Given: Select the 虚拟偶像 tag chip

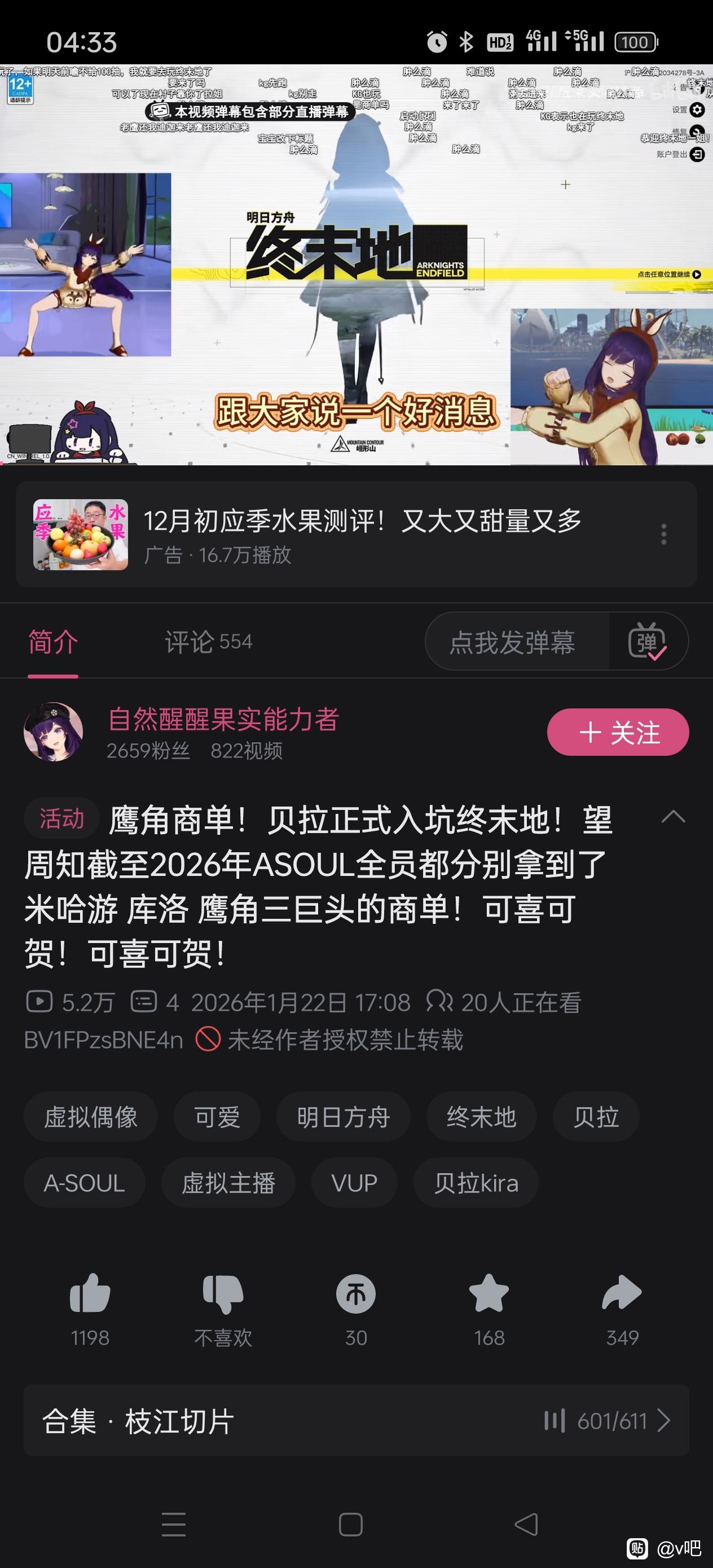Looking at the screenshot, I should point(91,1117).
